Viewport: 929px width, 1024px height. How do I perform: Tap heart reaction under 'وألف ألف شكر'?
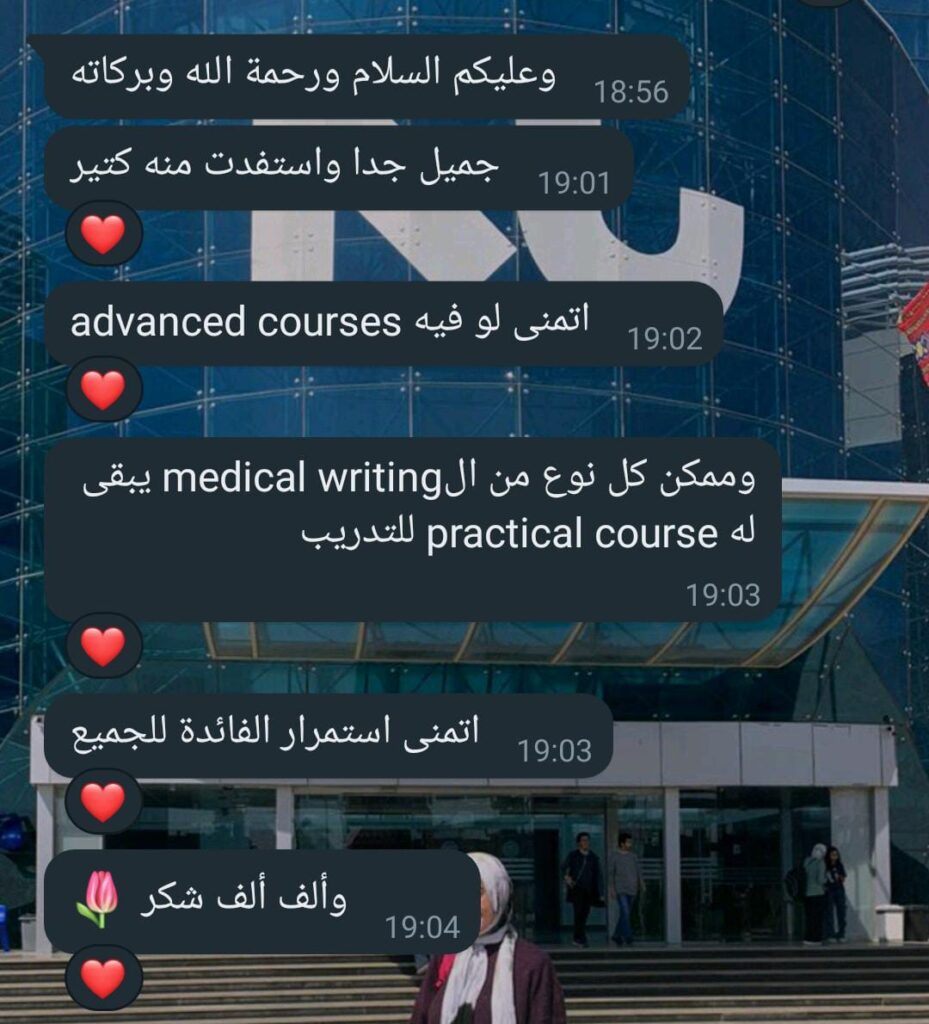pos(103,977)
